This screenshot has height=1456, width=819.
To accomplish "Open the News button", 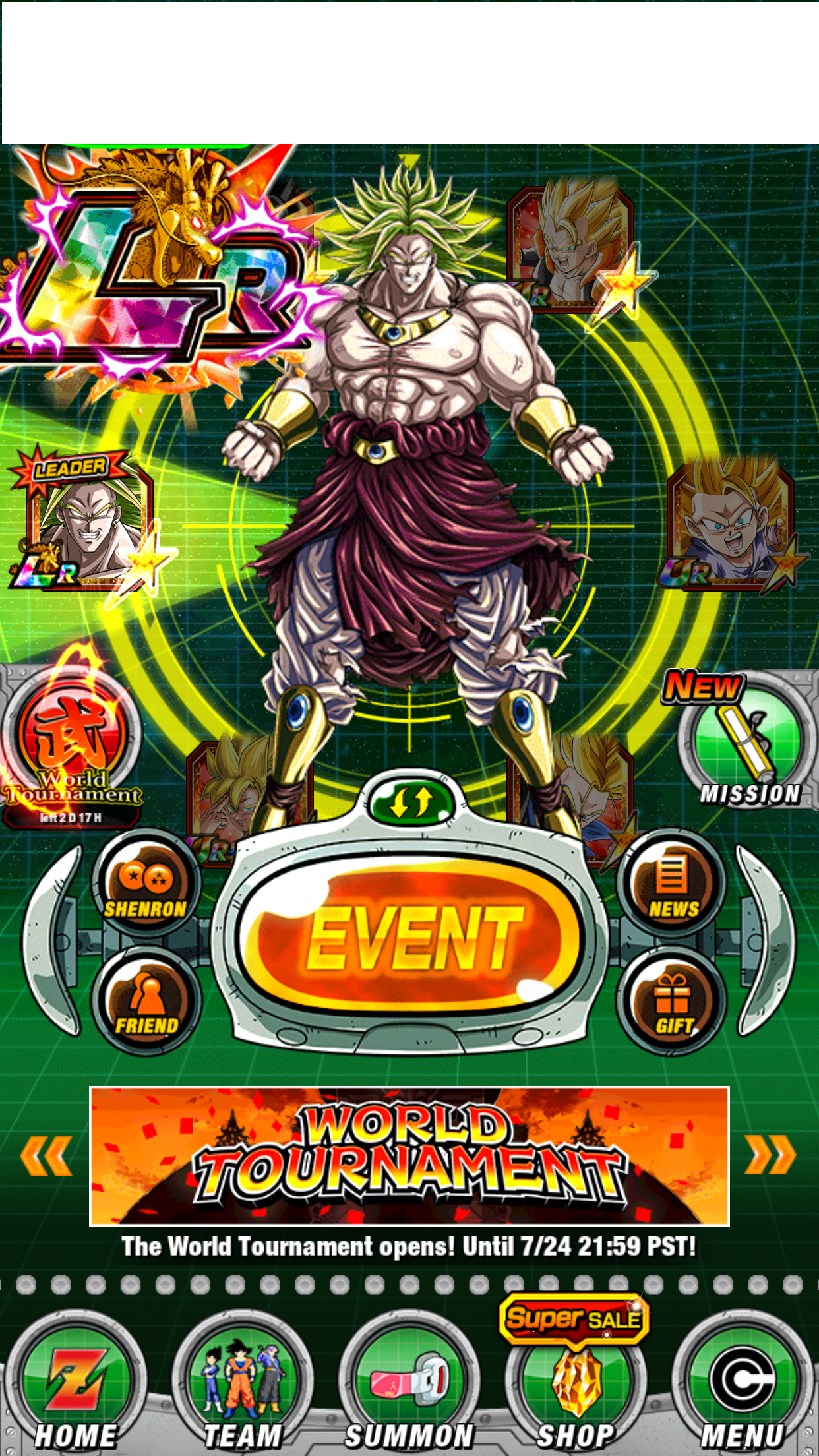I will point(671,884).
